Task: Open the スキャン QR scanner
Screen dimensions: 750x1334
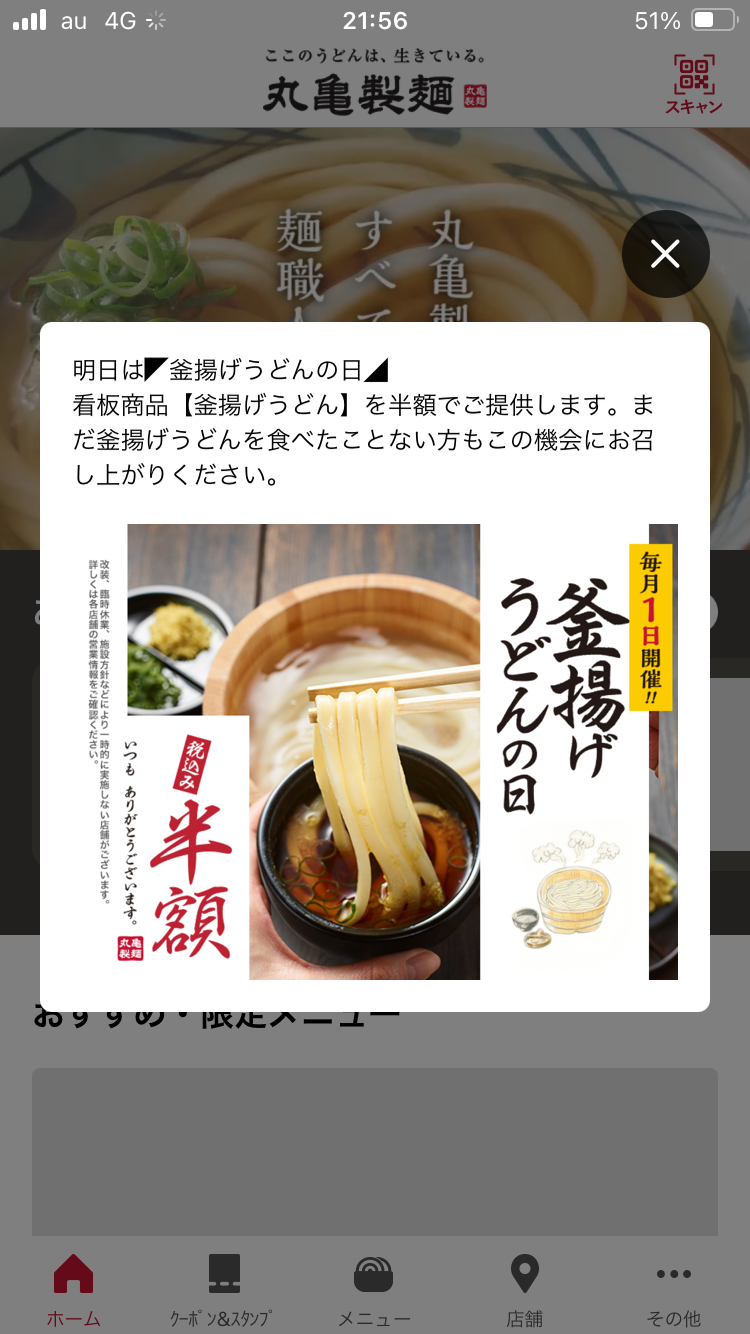Action: click(693, 84)
